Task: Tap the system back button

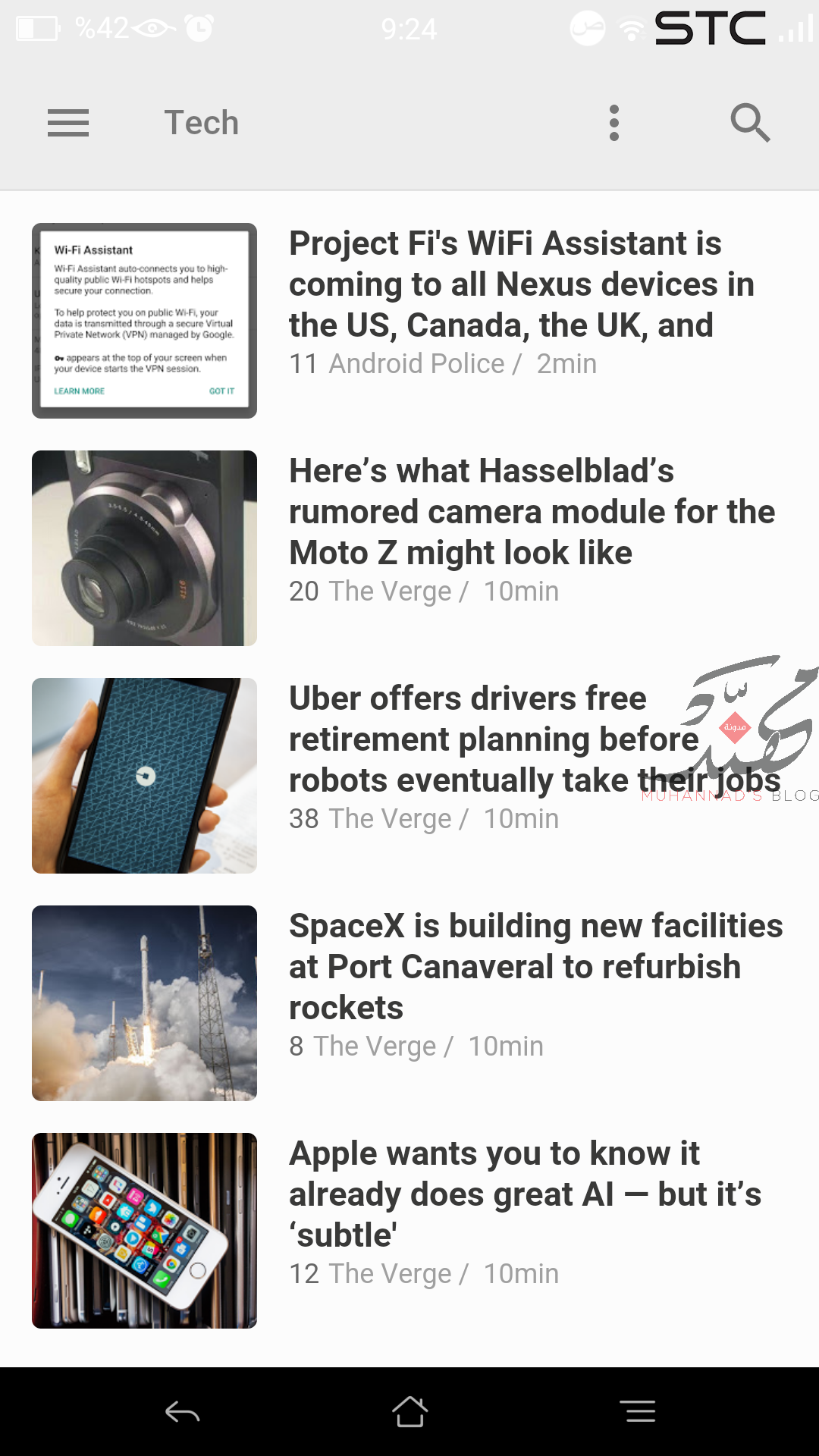Action: (x=182, y=1411)
